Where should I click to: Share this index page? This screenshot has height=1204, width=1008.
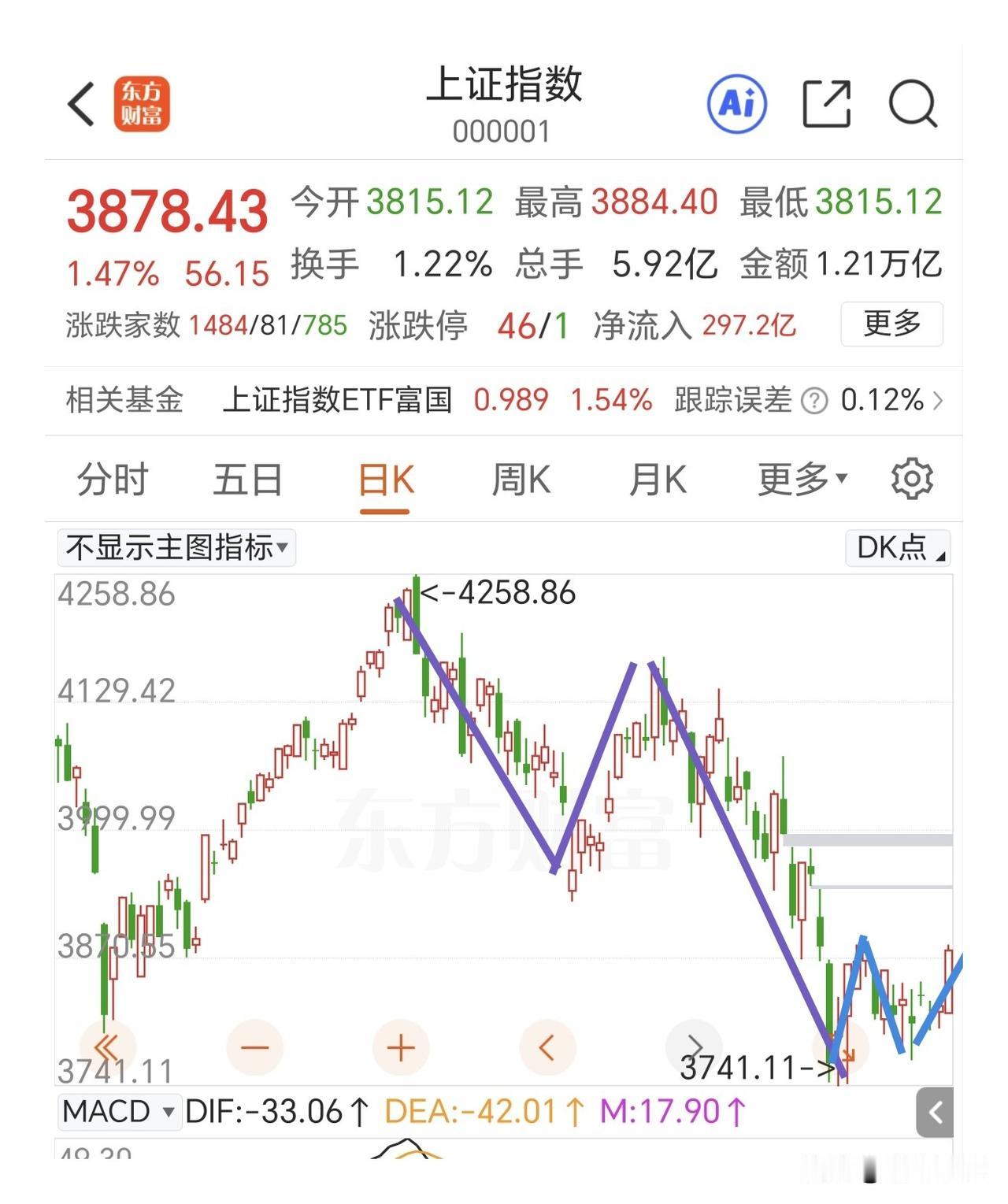(x=827, y=103)
